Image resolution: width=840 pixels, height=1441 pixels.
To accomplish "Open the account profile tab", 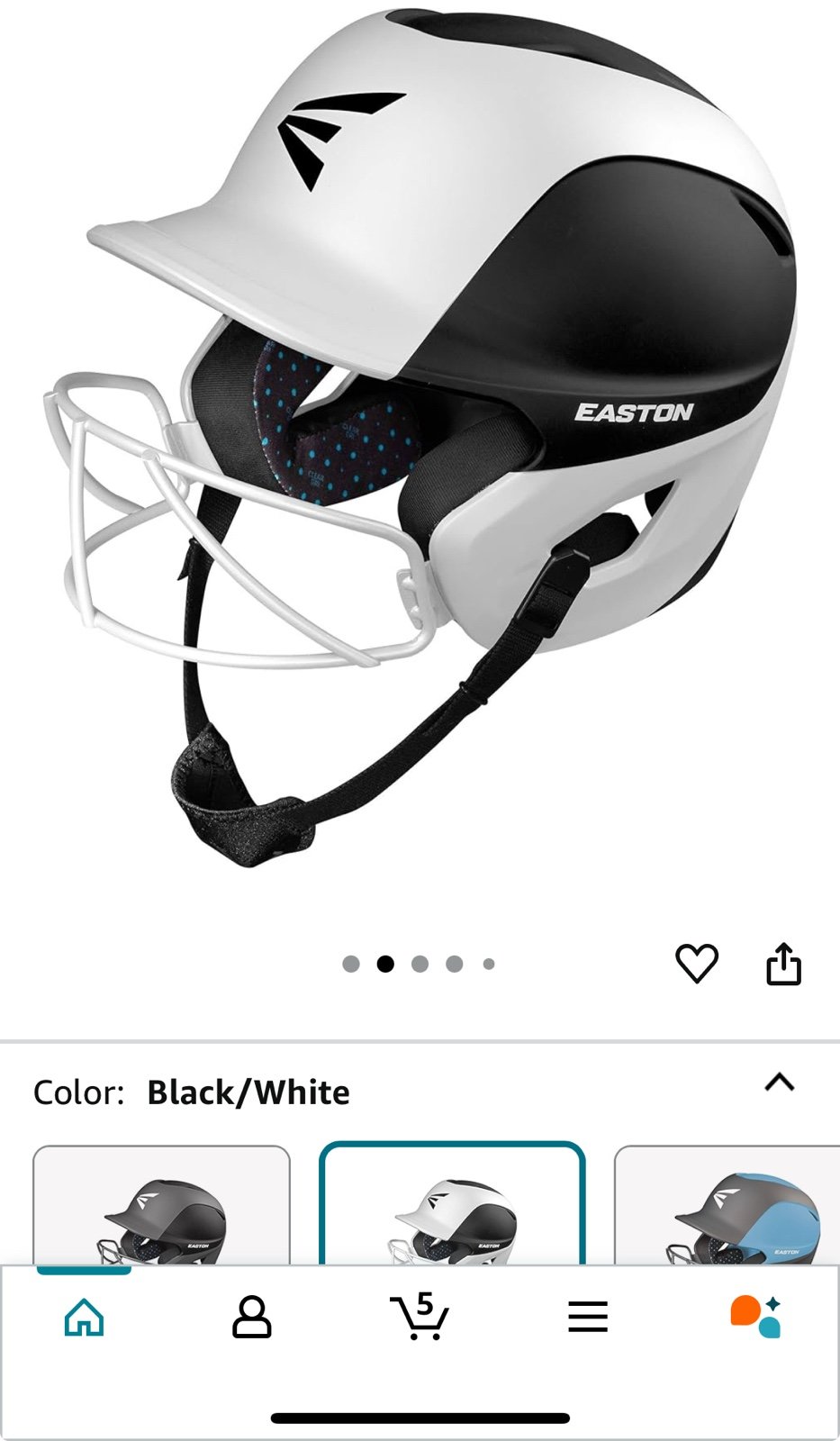I will pos(252,1318).
